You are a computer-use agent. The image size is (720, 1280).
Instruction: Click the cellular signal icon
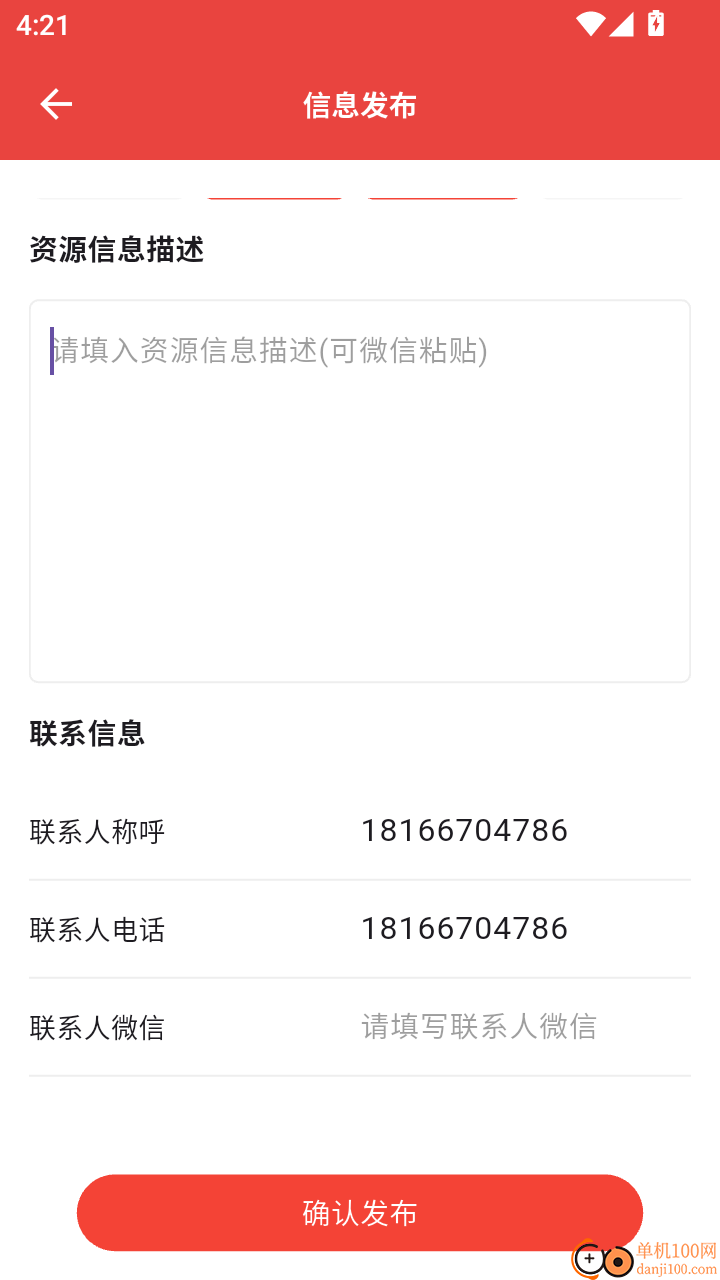pyautogui.click(x=622, y=24)
